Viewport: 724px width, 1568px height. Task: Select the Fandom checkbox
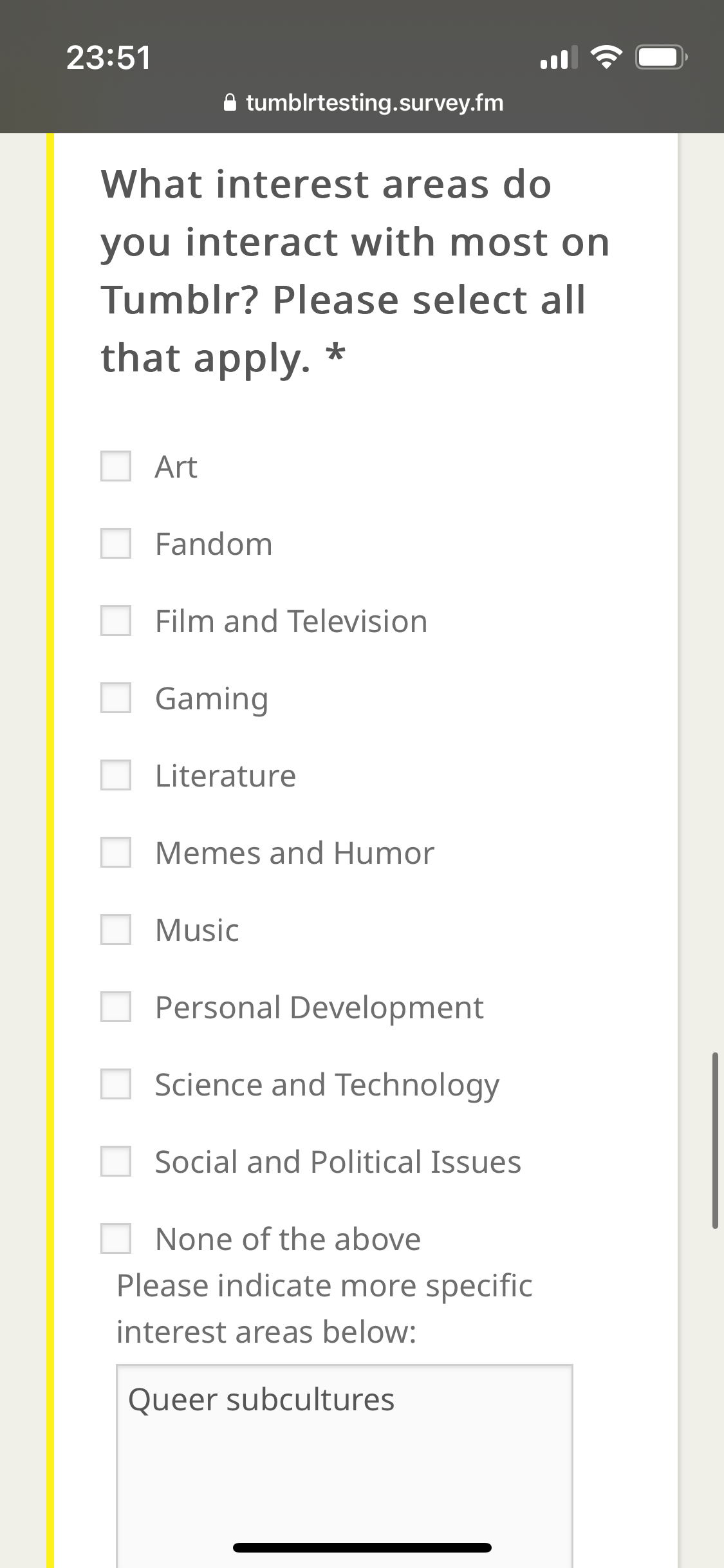116,543
